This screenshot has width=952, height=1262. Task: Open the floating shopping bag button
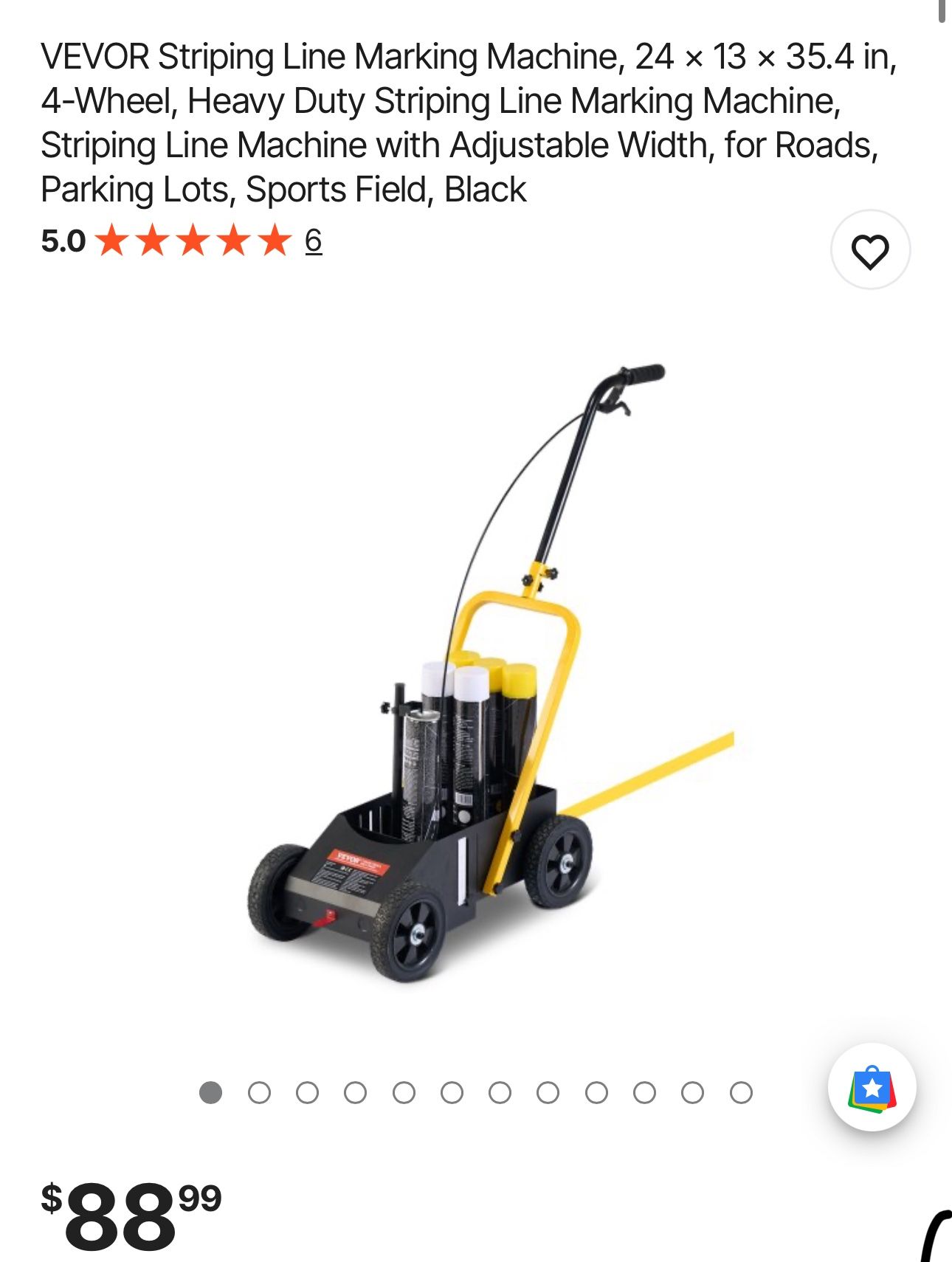pyautogui.click(x=872, y=1087)
